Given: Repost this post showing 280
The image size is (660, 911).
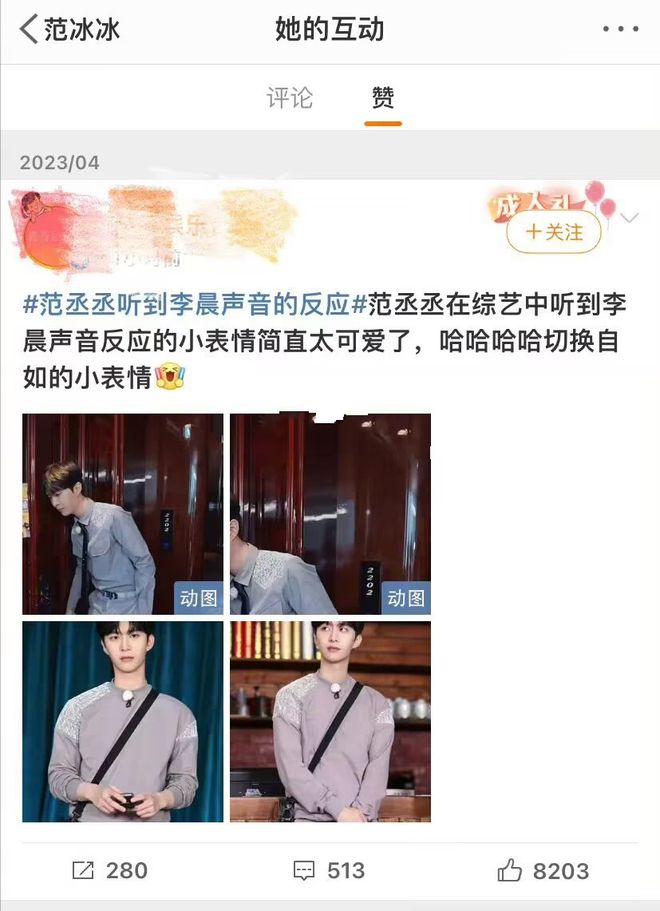Looking at the screenshot, I should (110, 870).
